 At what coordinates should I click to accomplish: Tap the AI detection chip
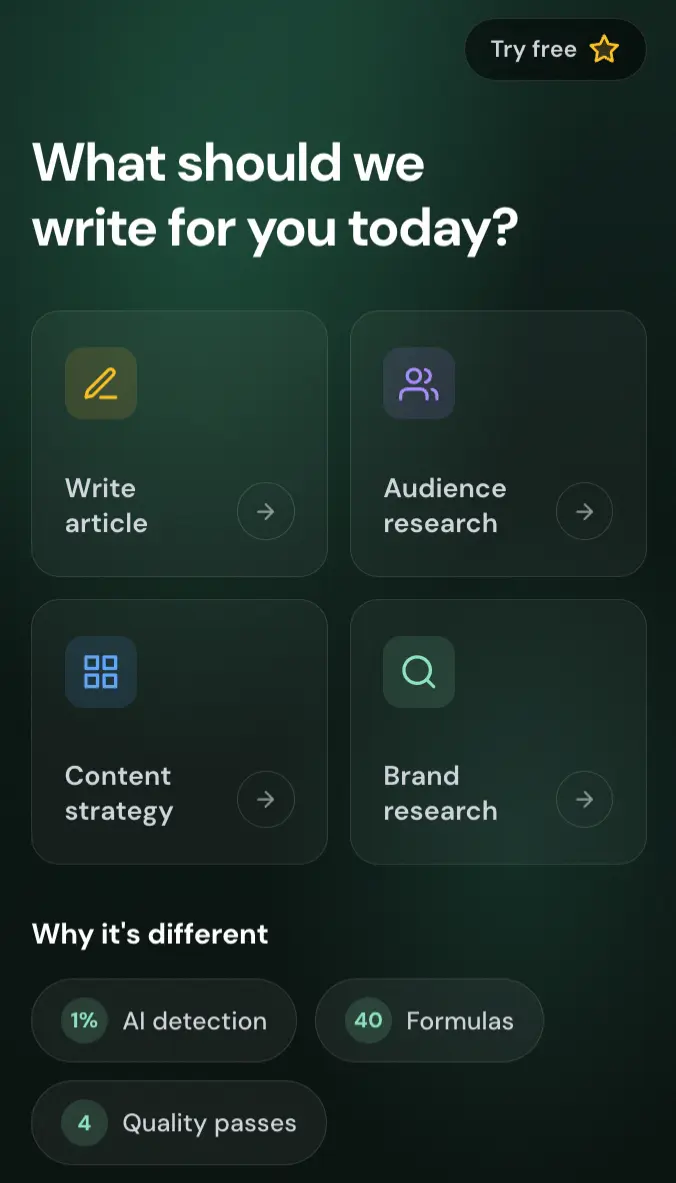164,1020
